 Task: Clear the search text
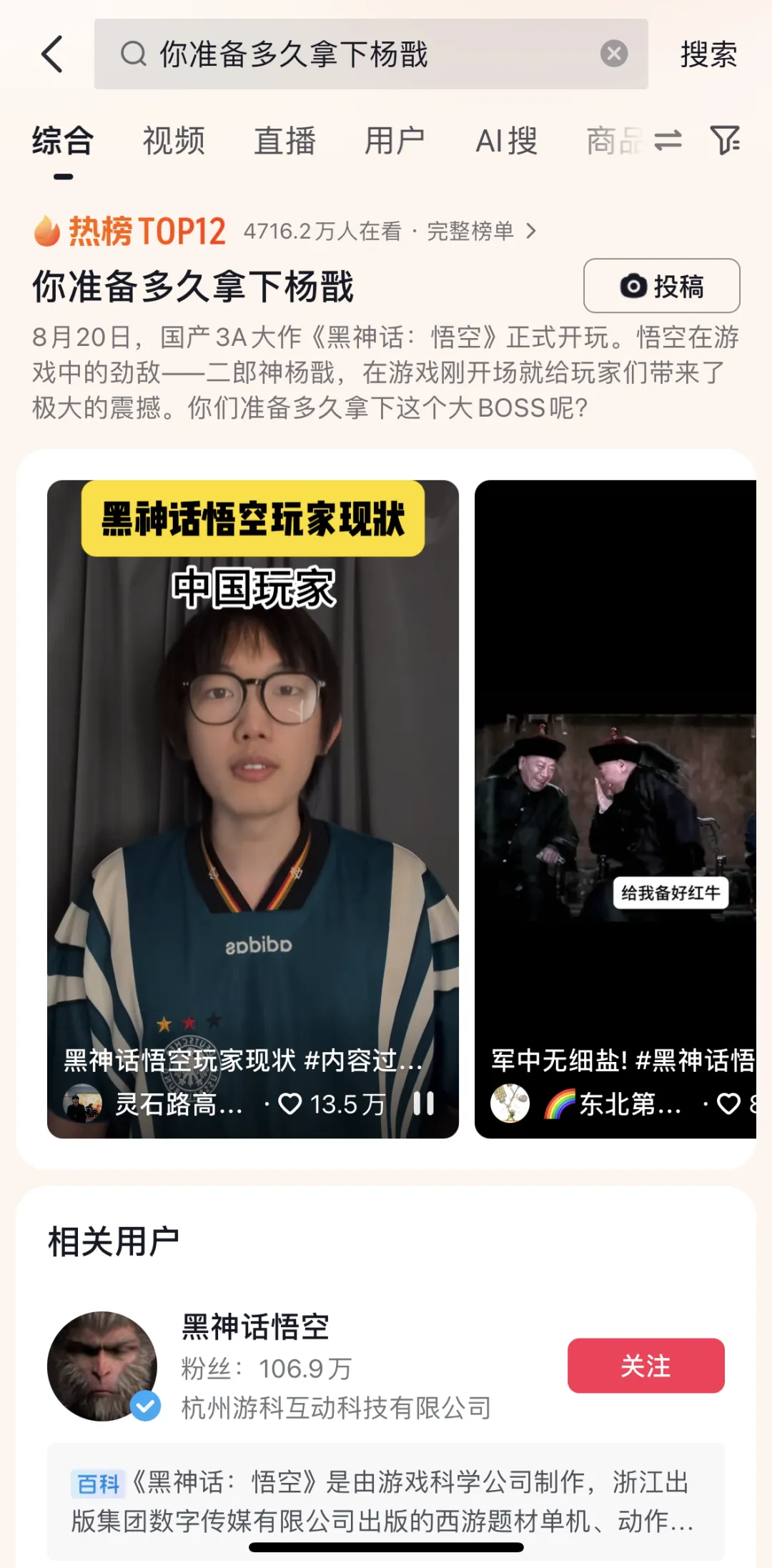[613, 54]
